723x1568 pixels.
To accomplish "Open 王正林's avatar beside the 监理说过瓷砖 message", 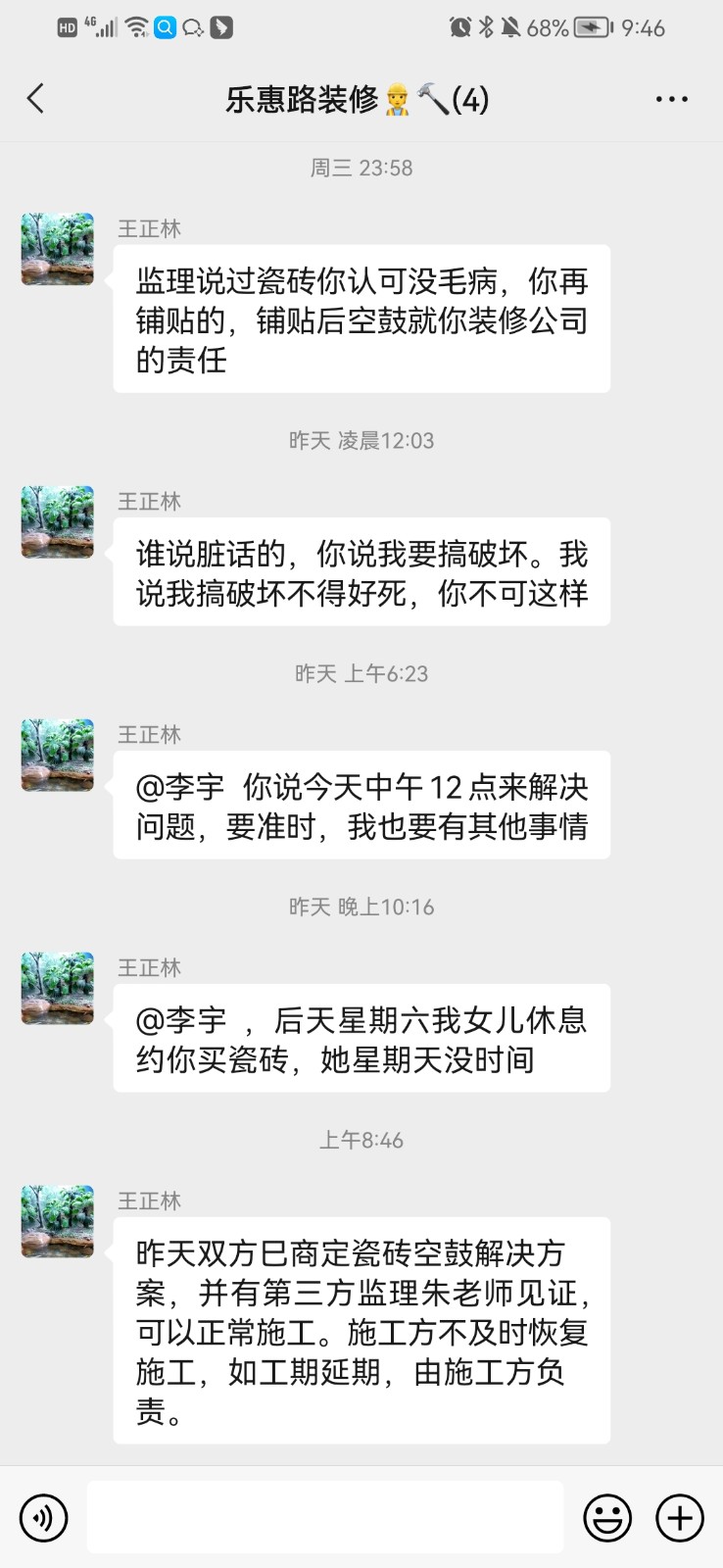I will [58, 249].
